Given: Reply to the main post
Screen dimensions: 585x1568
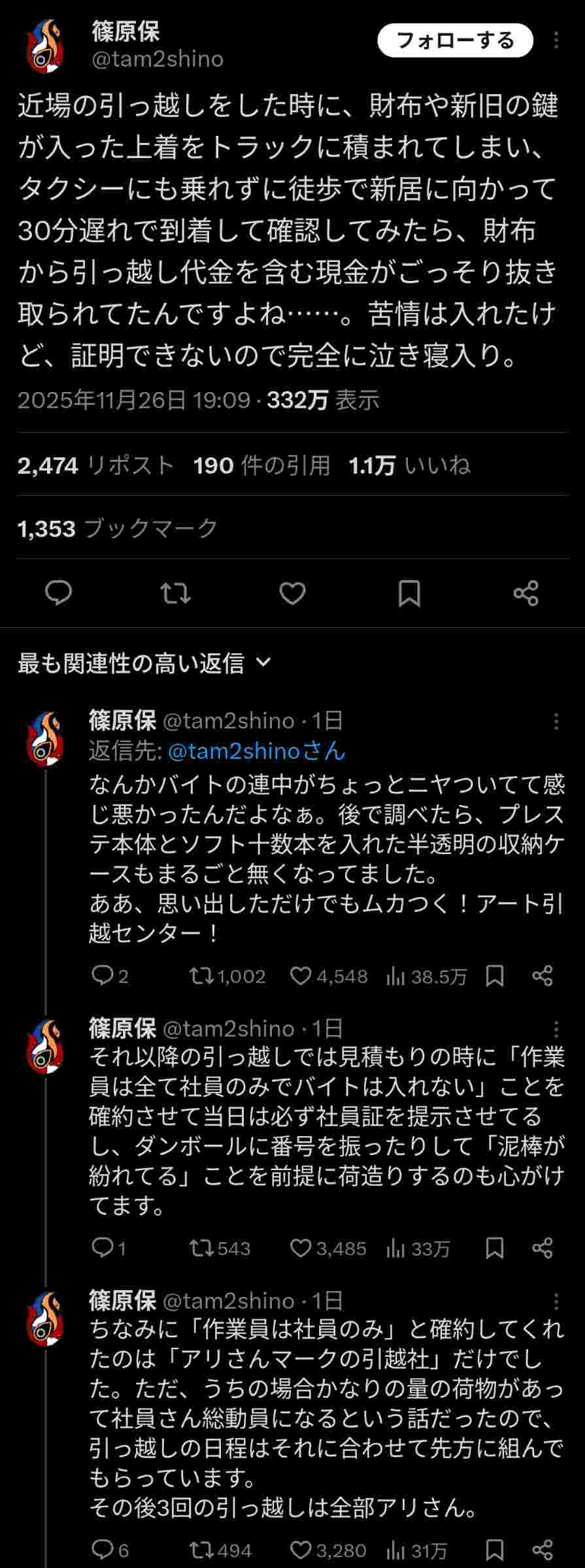Looking at the screenshot, I should [59, 593].
